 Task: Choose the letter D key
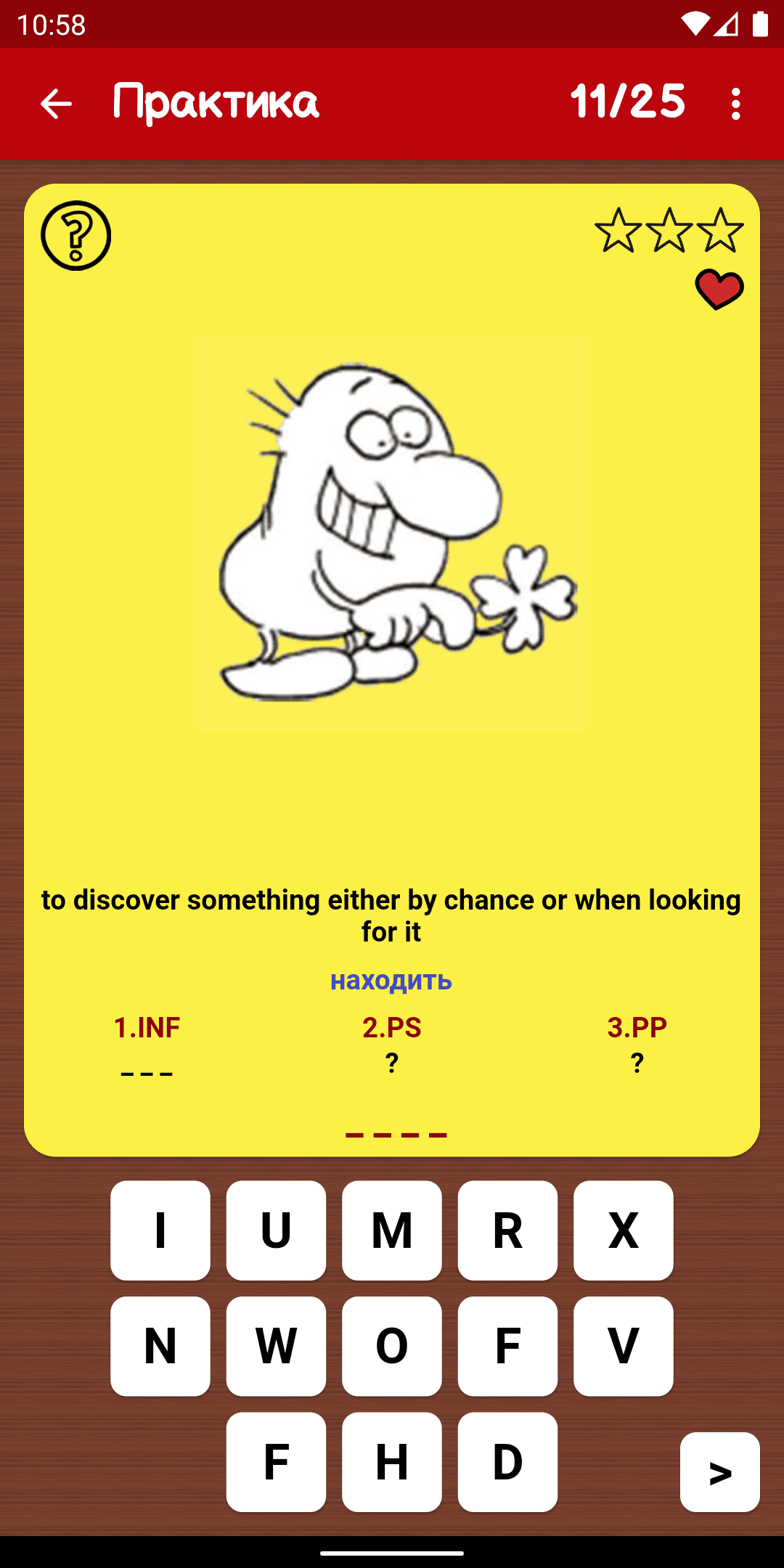pyautogui.click(x=507, y=1462)
